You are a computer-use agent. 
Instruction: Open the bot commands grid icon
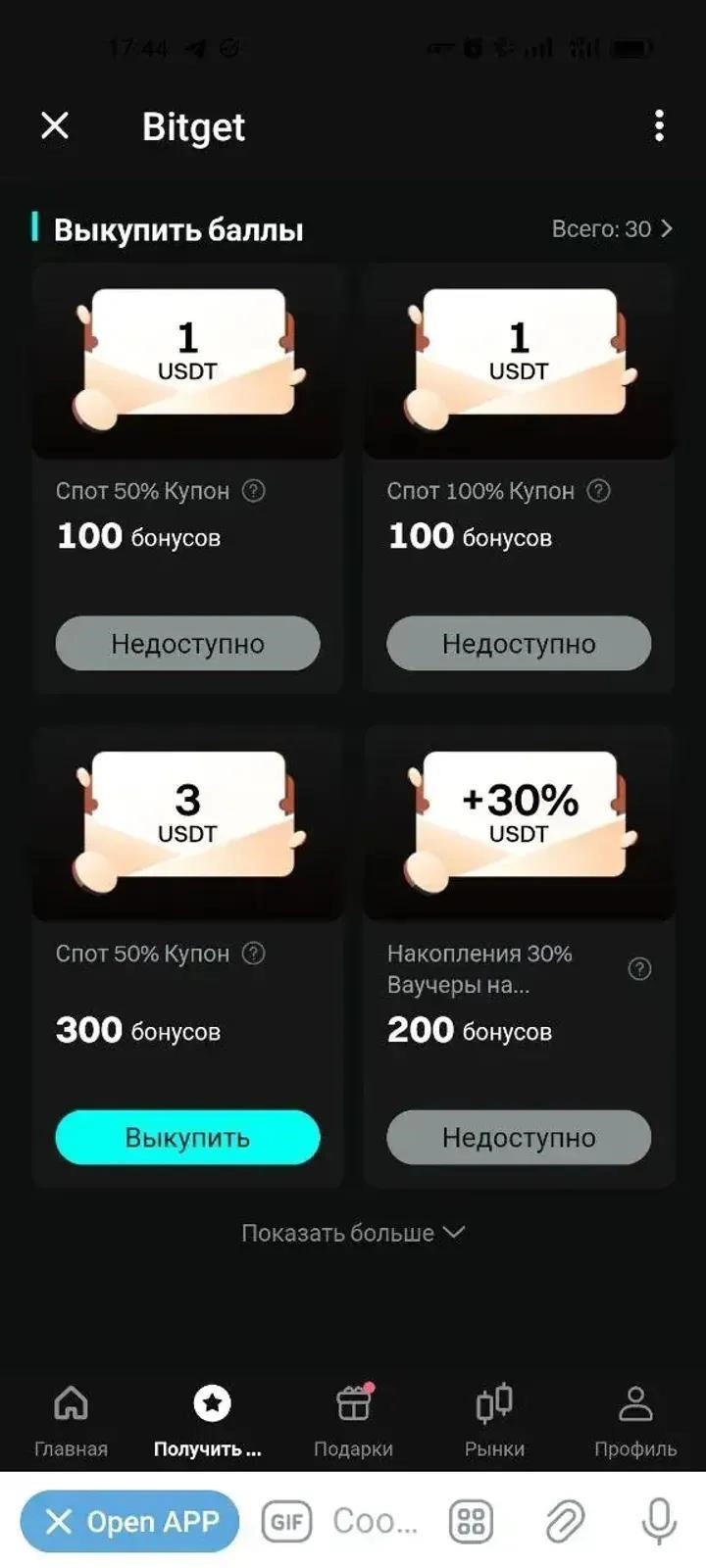(471, 1522)
